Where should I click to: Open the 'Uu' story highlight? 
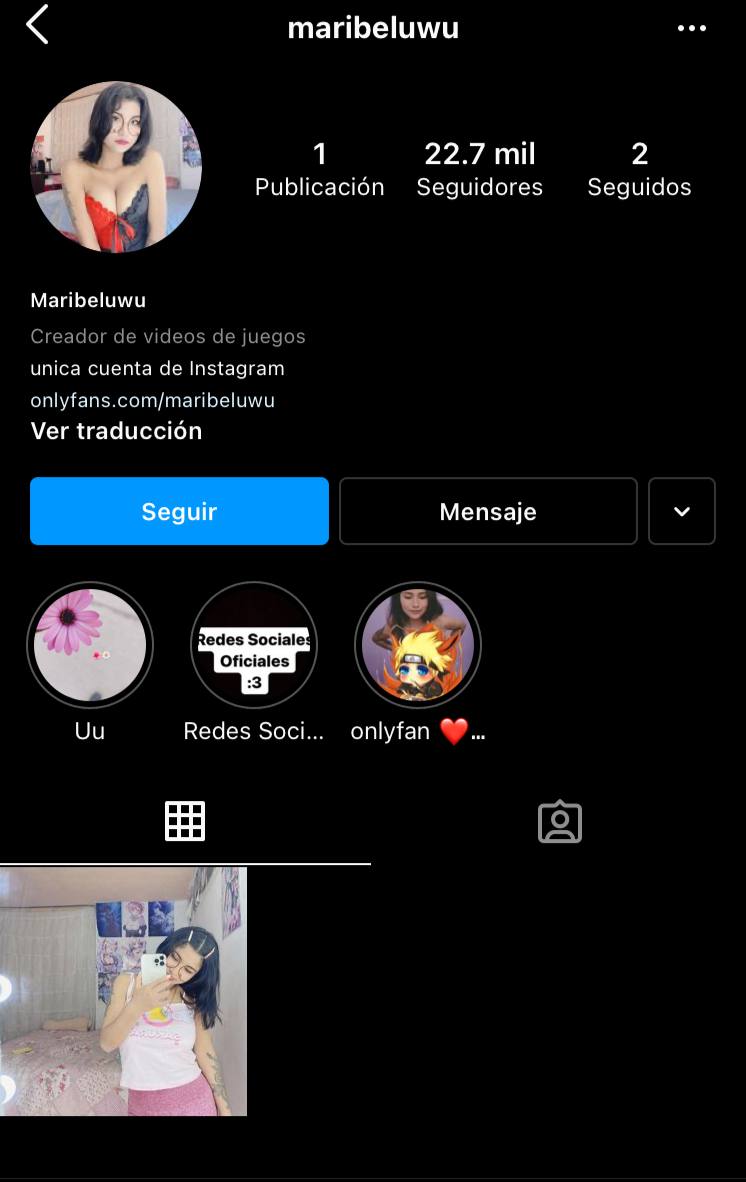pyautogui.click(x=90, y=645)
